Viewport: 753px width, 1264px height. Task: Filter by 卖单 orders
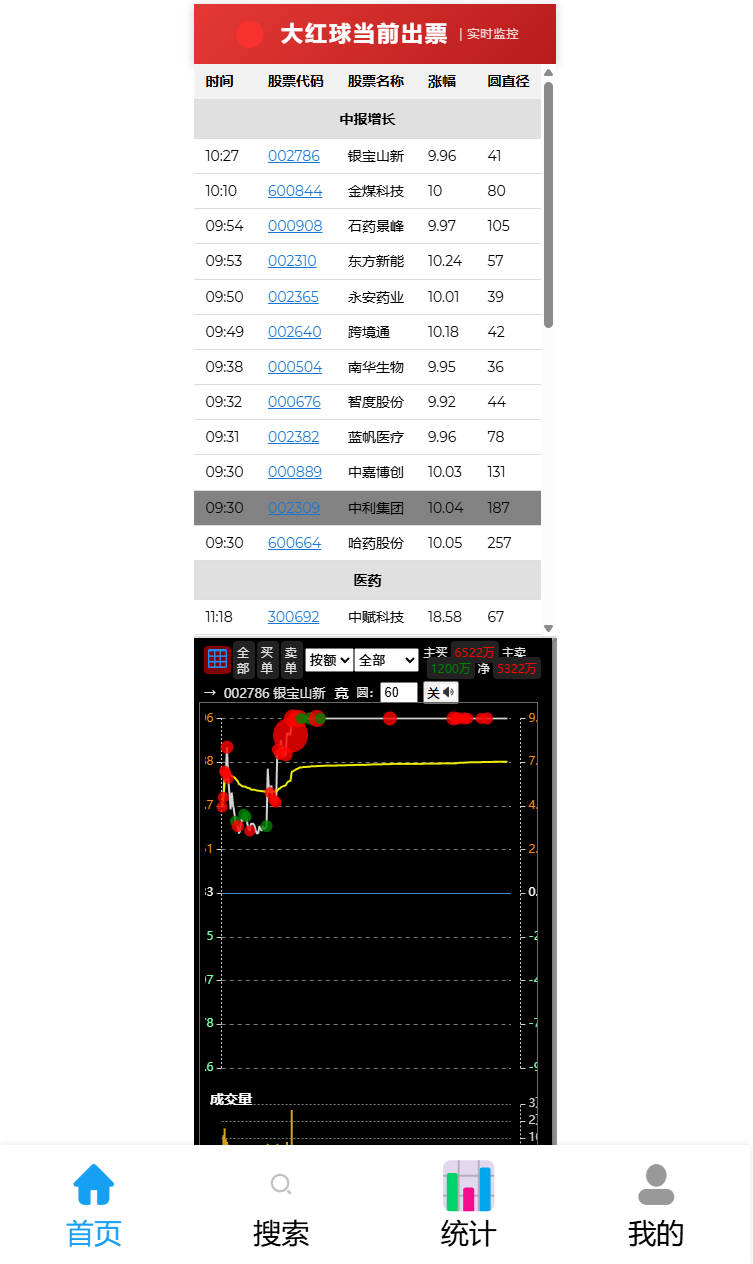[x=291, y=660]
